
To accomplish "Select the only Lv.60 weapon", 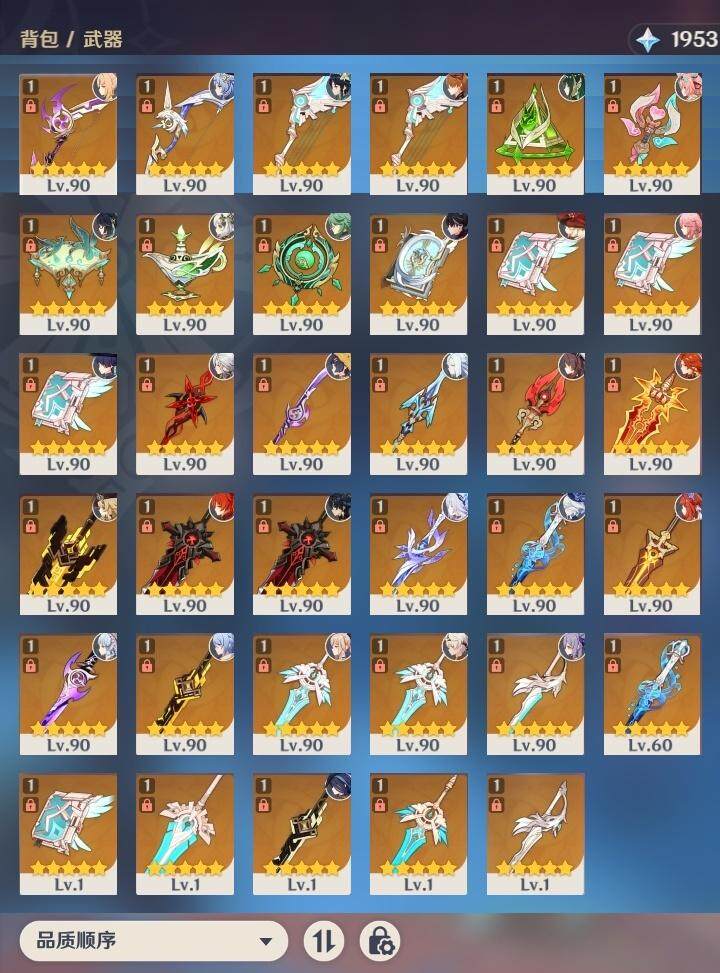I will click(x=653, y=692).
